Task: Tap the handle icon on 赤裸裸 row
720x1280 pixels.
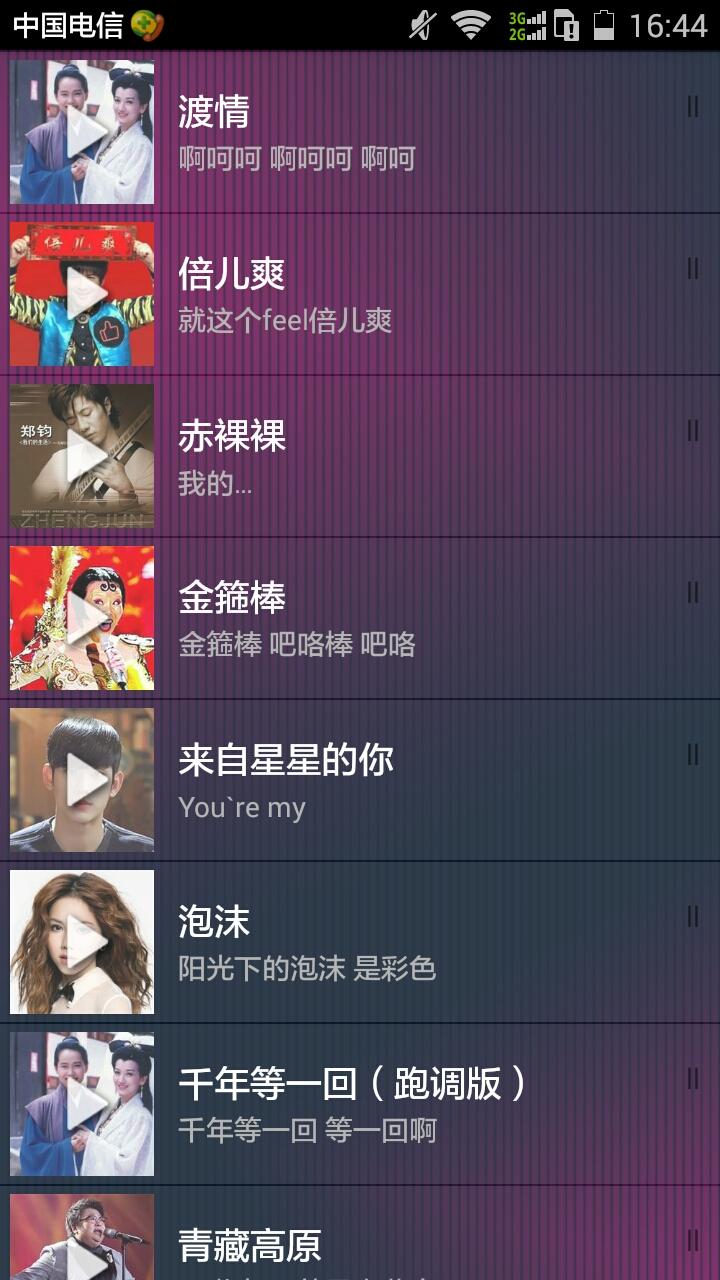Action: [692, 430]
